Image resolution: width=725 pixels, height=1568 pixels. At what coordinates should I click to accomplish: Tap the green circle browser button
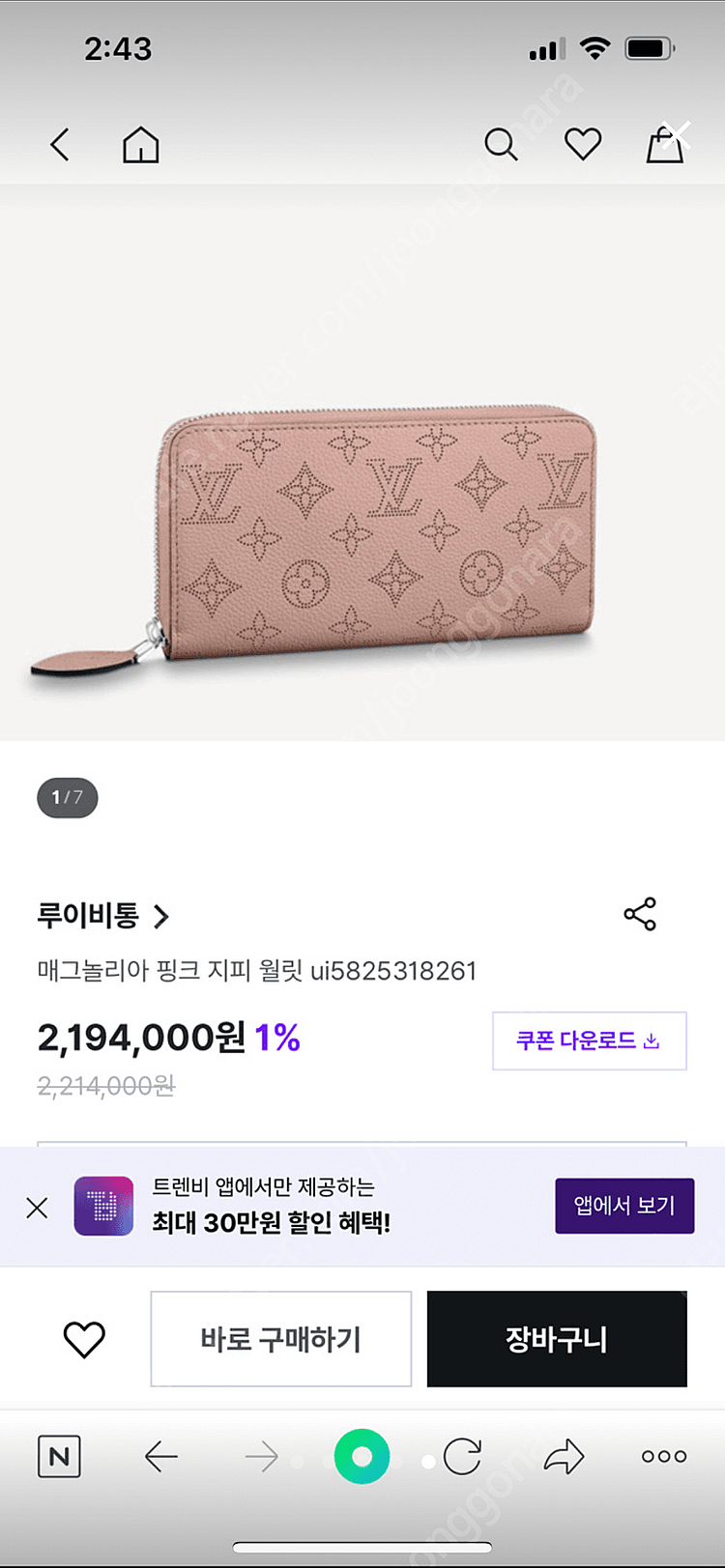point(362,1456)
